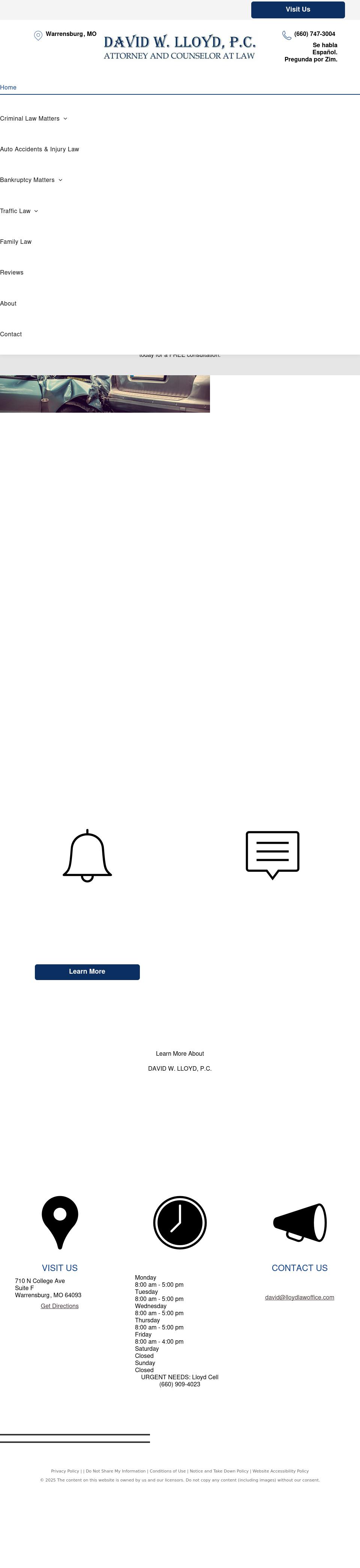360x1568 pixels.
Task: Open the Get Directions link
Action: 60,1305
